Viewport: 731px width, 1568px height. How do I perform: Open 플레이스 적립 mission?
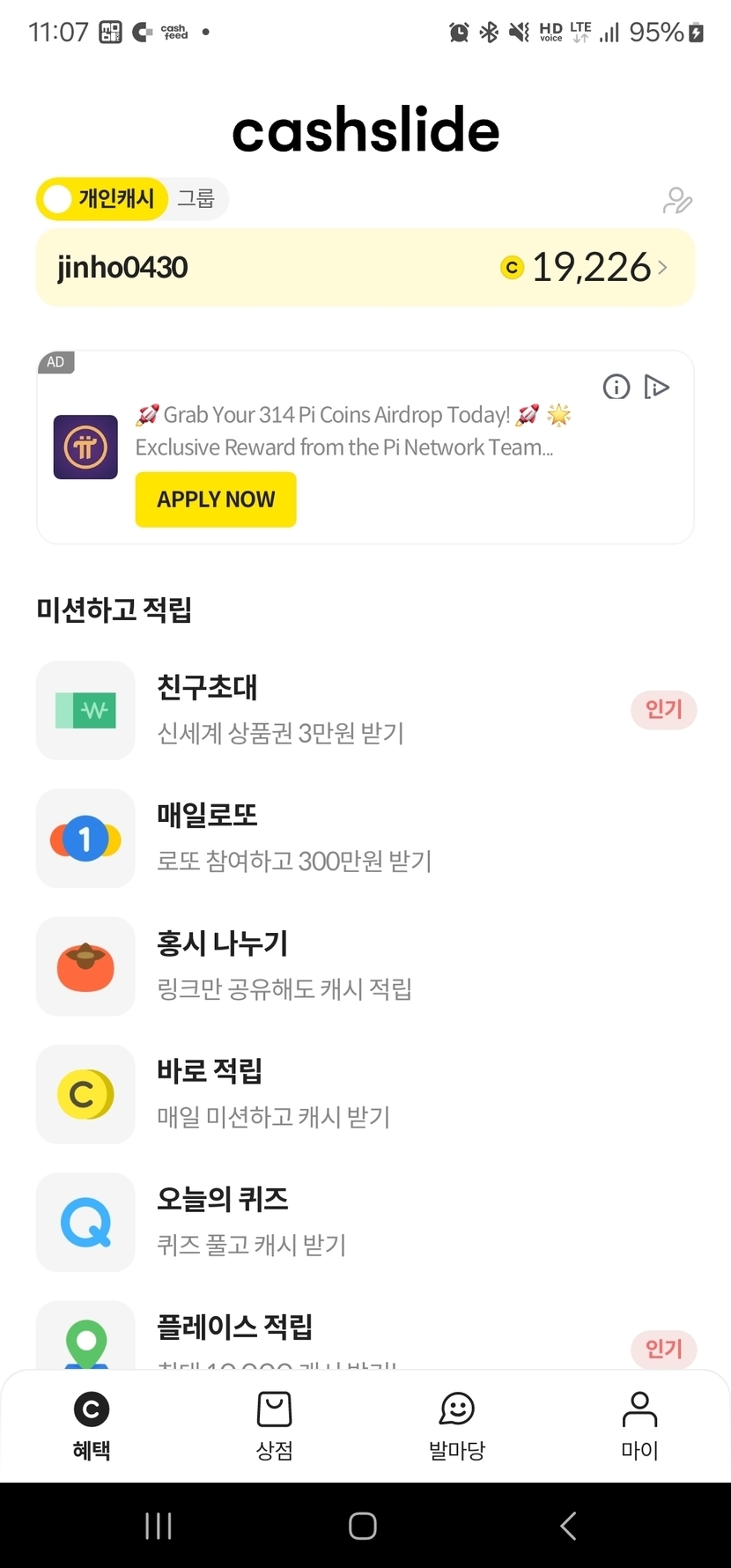[x=365, y=1335]
